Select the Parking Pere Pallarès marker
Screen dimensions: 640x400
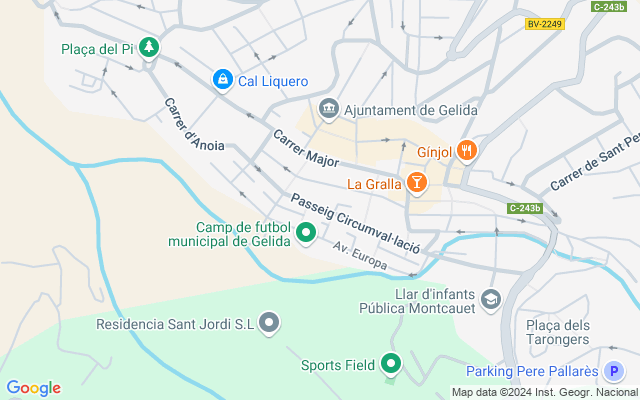click(614, 371)
